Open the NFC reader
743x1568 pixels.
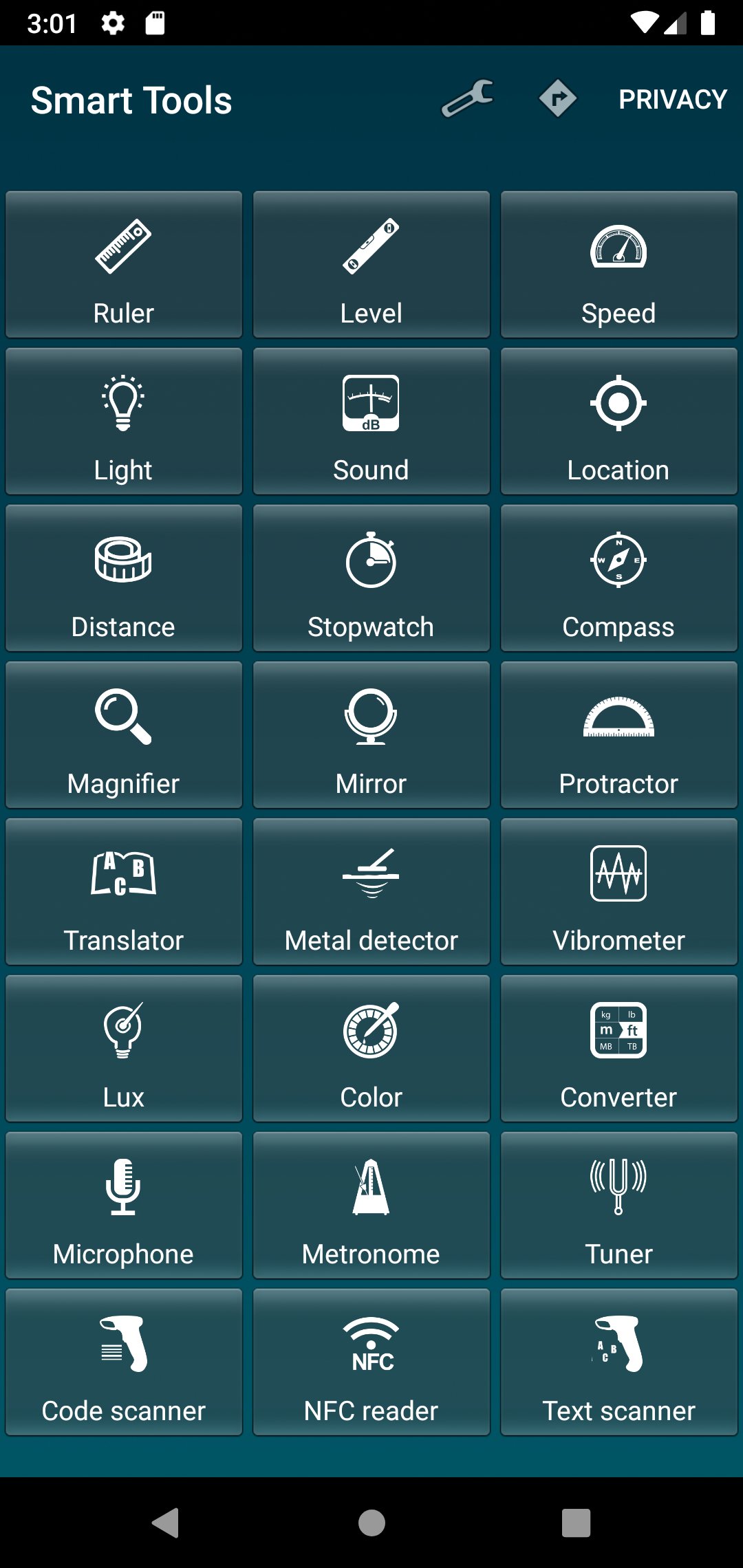point(371,1362)
